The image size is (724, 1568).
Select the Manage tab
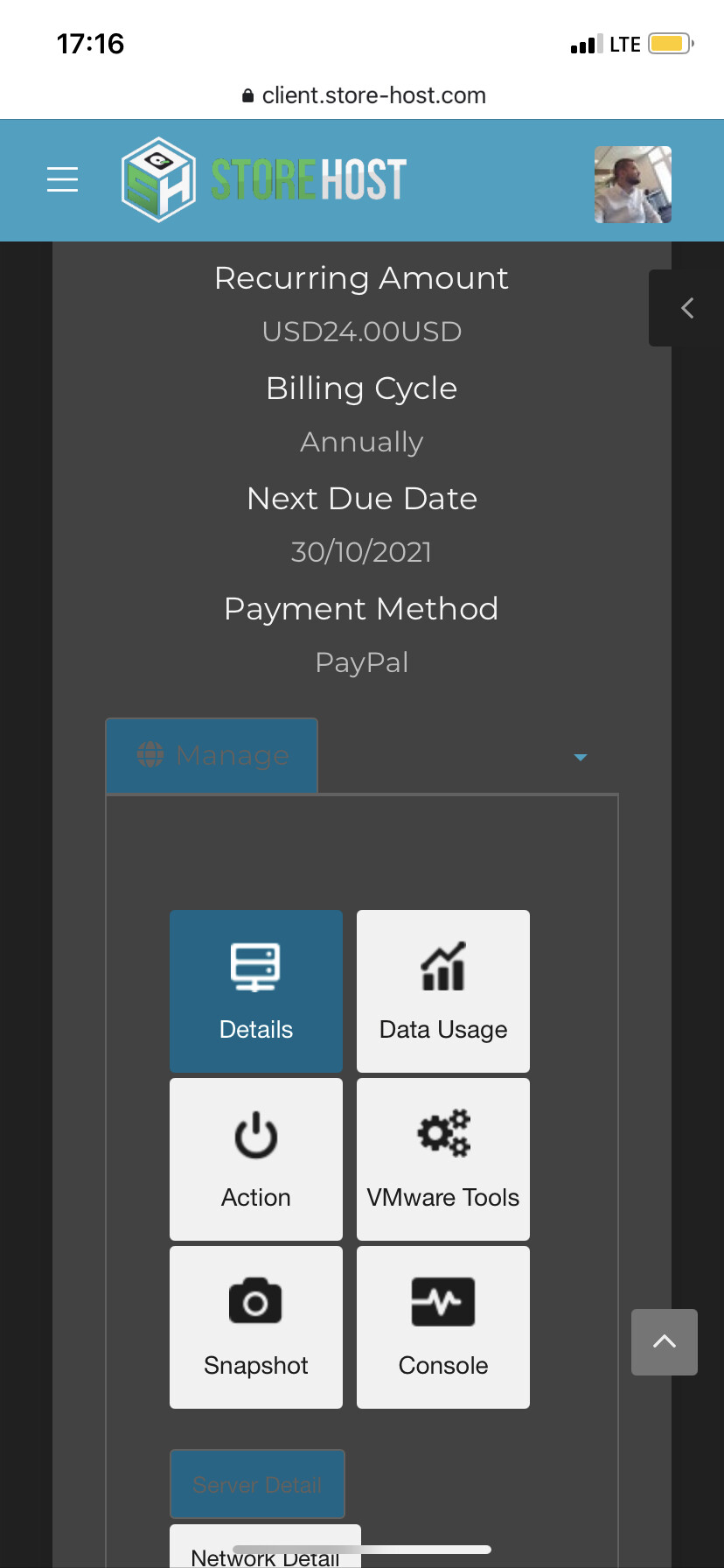212,755
